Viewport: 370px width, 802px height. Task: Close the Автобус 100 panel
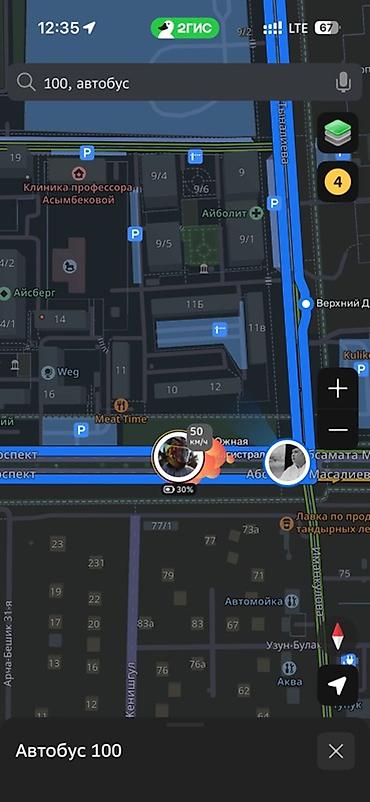pos(336,751)
